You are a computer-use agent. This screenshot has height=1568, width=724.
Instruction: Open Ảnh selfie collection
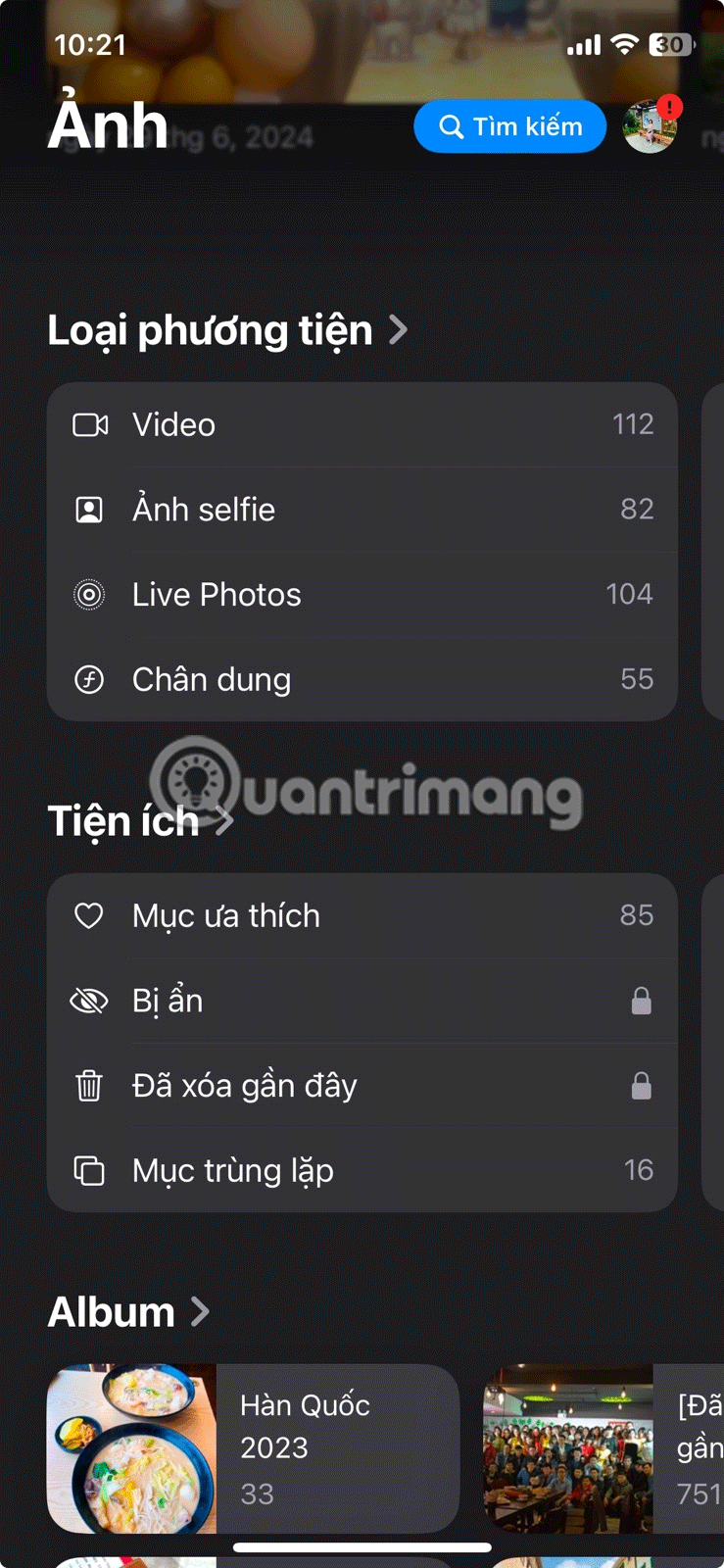tap(362, 510)
